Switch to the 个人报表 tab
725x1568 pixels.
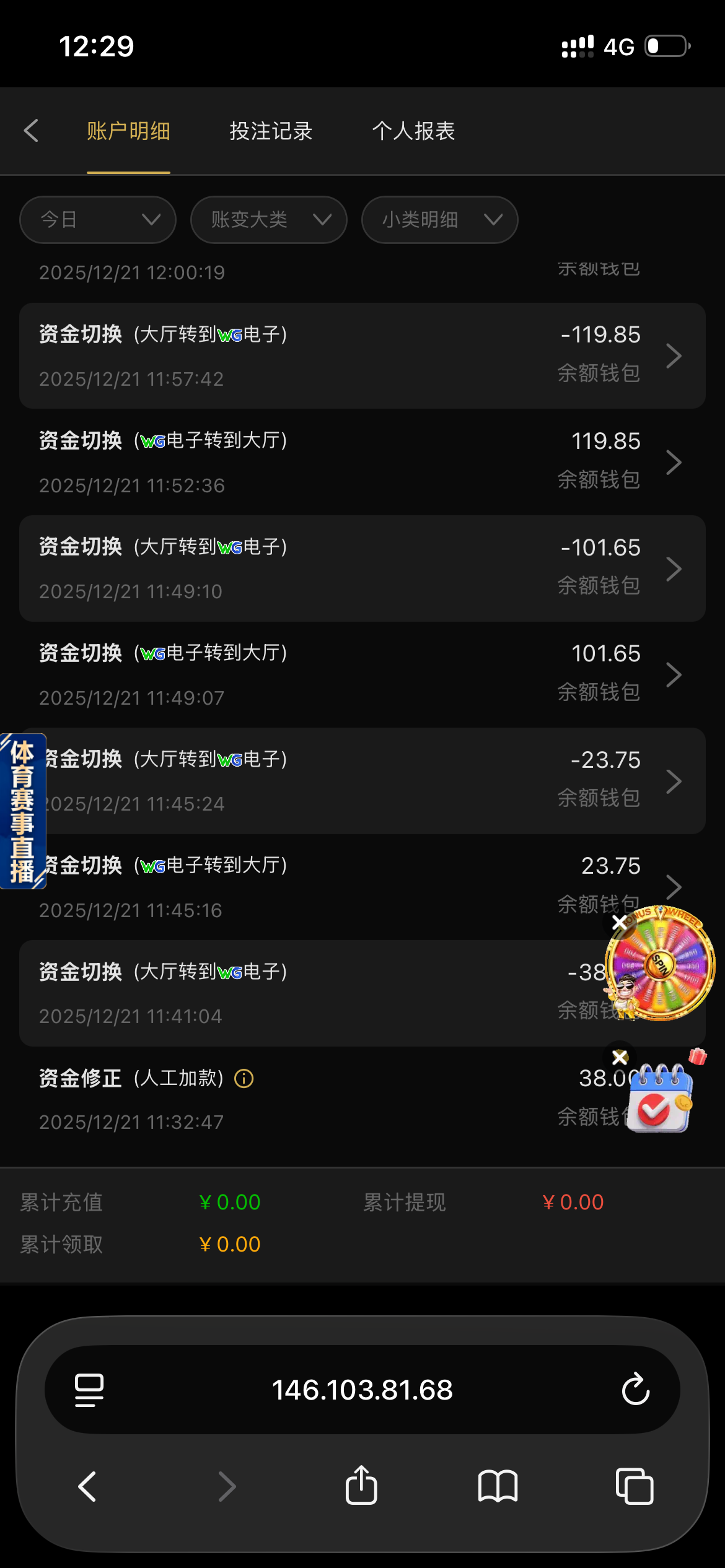413,131
